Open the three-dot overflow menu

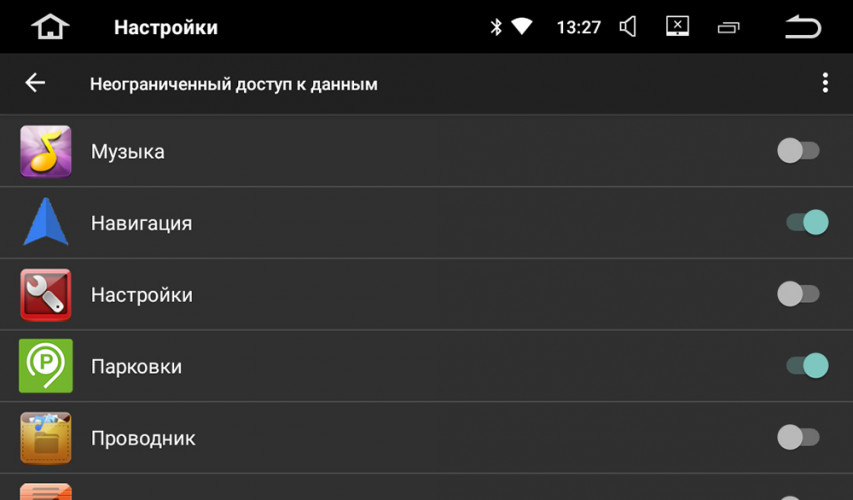point(824,83)
